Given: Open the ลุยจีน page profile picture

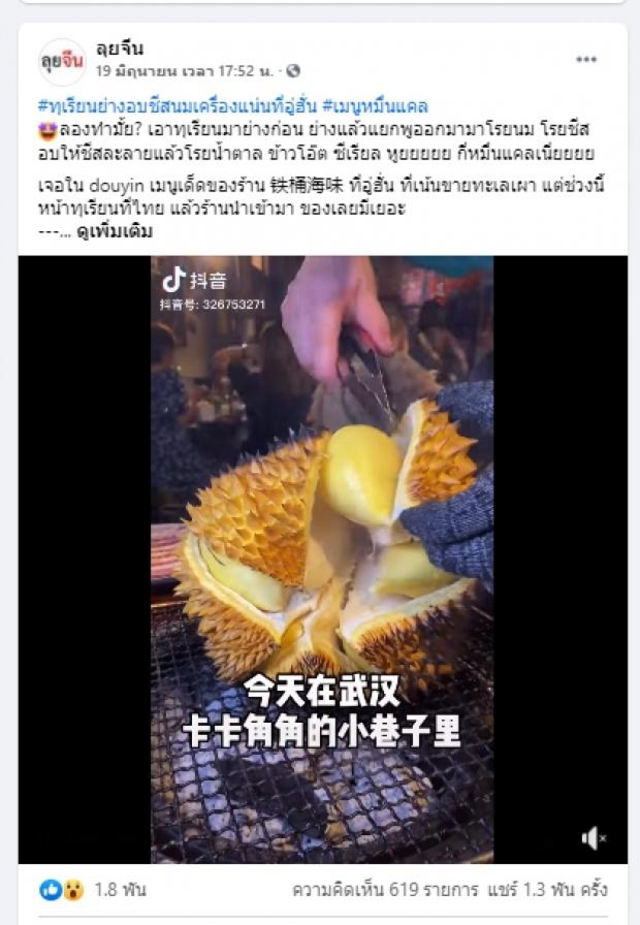Looking at the screenshot, I should (x=62, y=62).
